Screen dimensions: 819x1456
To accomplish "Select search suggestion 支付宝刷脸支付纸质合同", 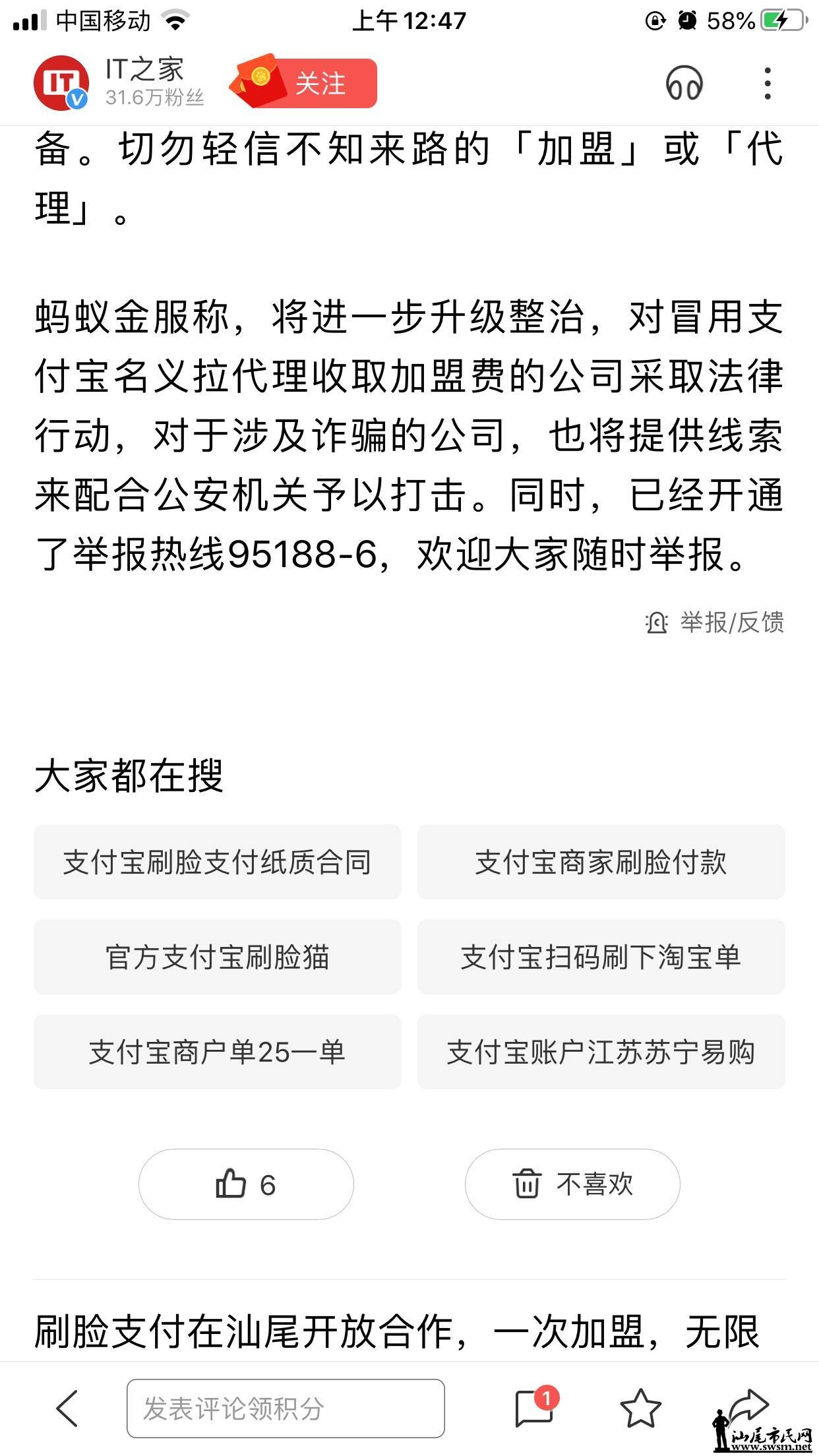I will point(218,862).
